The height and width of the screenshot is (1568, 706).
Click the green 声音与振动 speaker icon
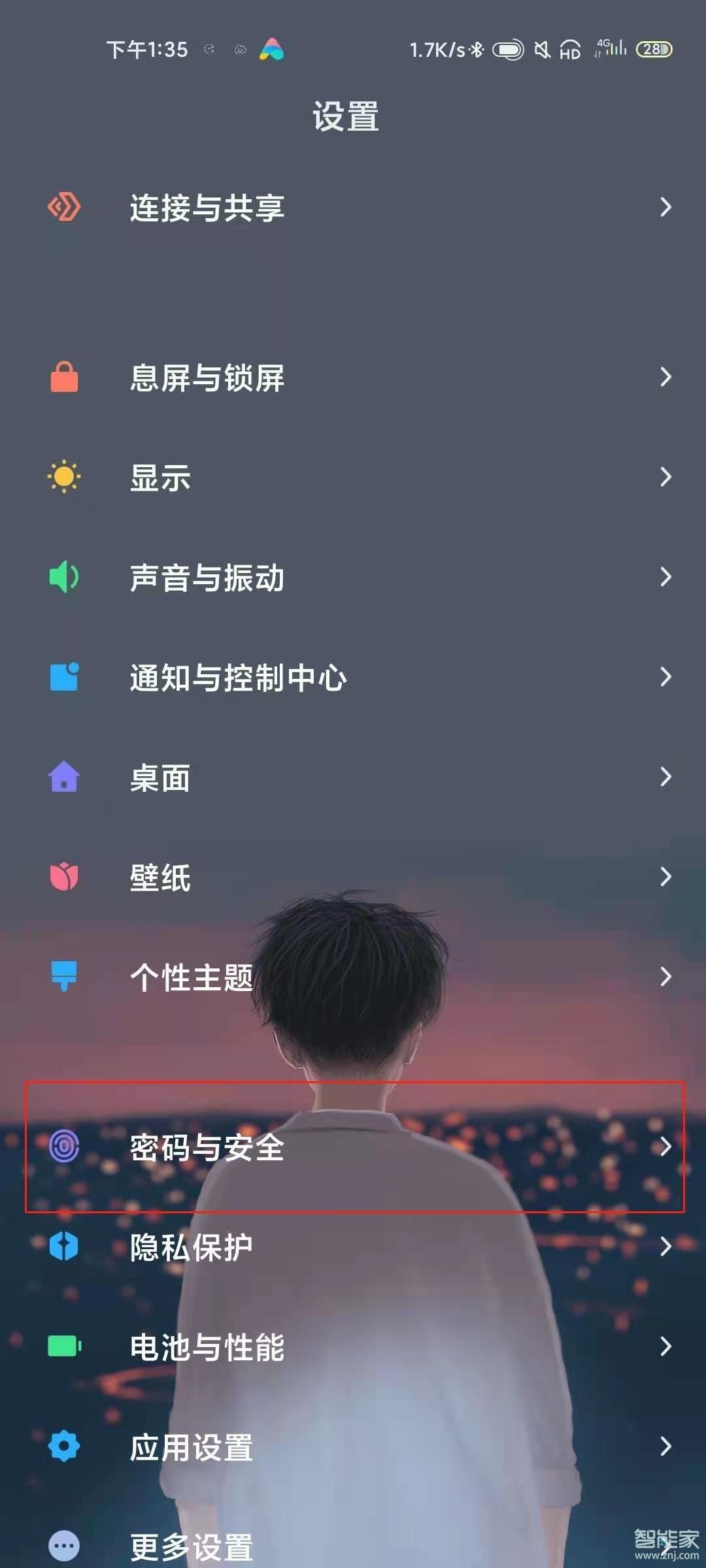63,578
